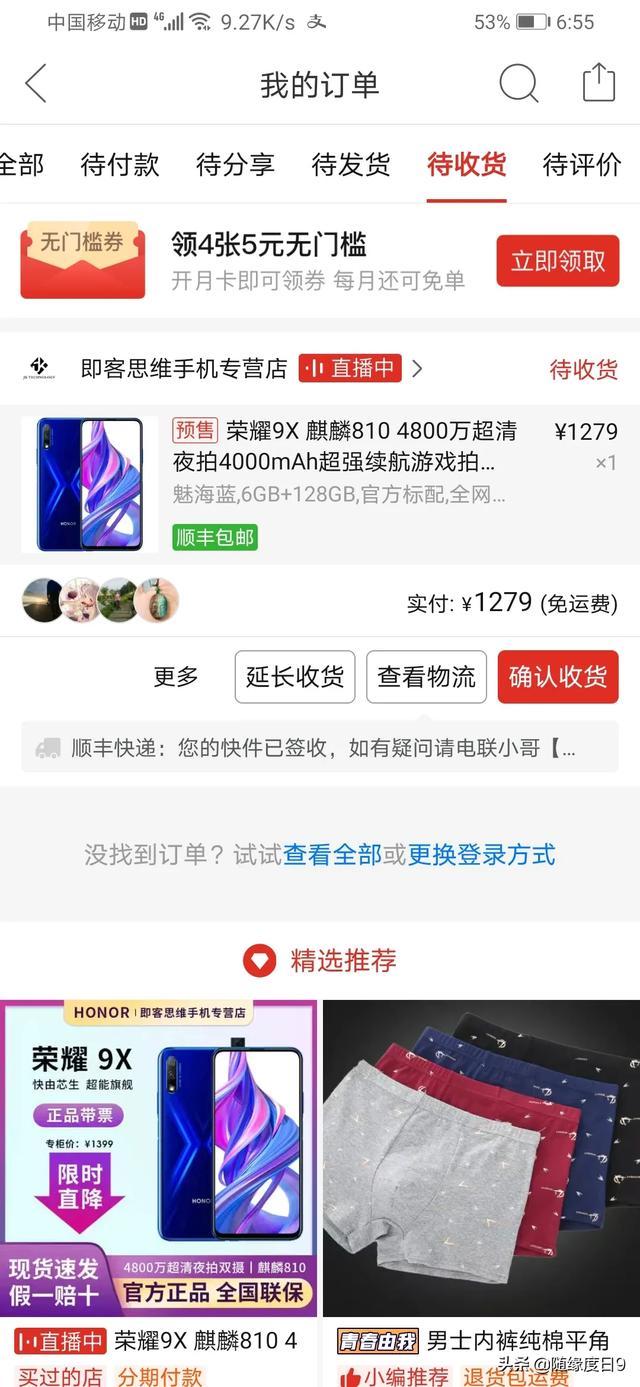Tap the 查看全部 link
This screenshot has height=1387, width=640.
[332, 855]
